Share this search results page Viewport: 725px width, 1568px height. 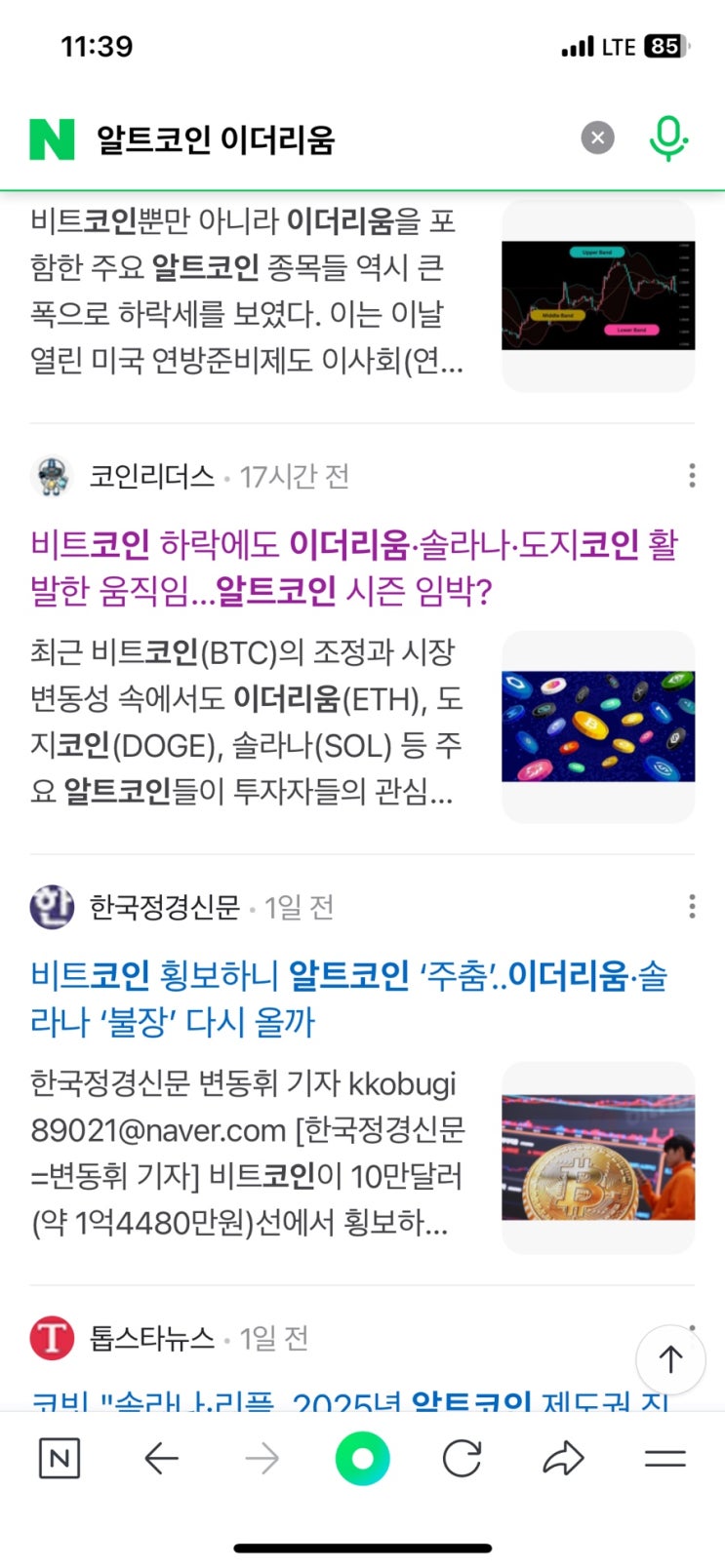coord(563,1459)
